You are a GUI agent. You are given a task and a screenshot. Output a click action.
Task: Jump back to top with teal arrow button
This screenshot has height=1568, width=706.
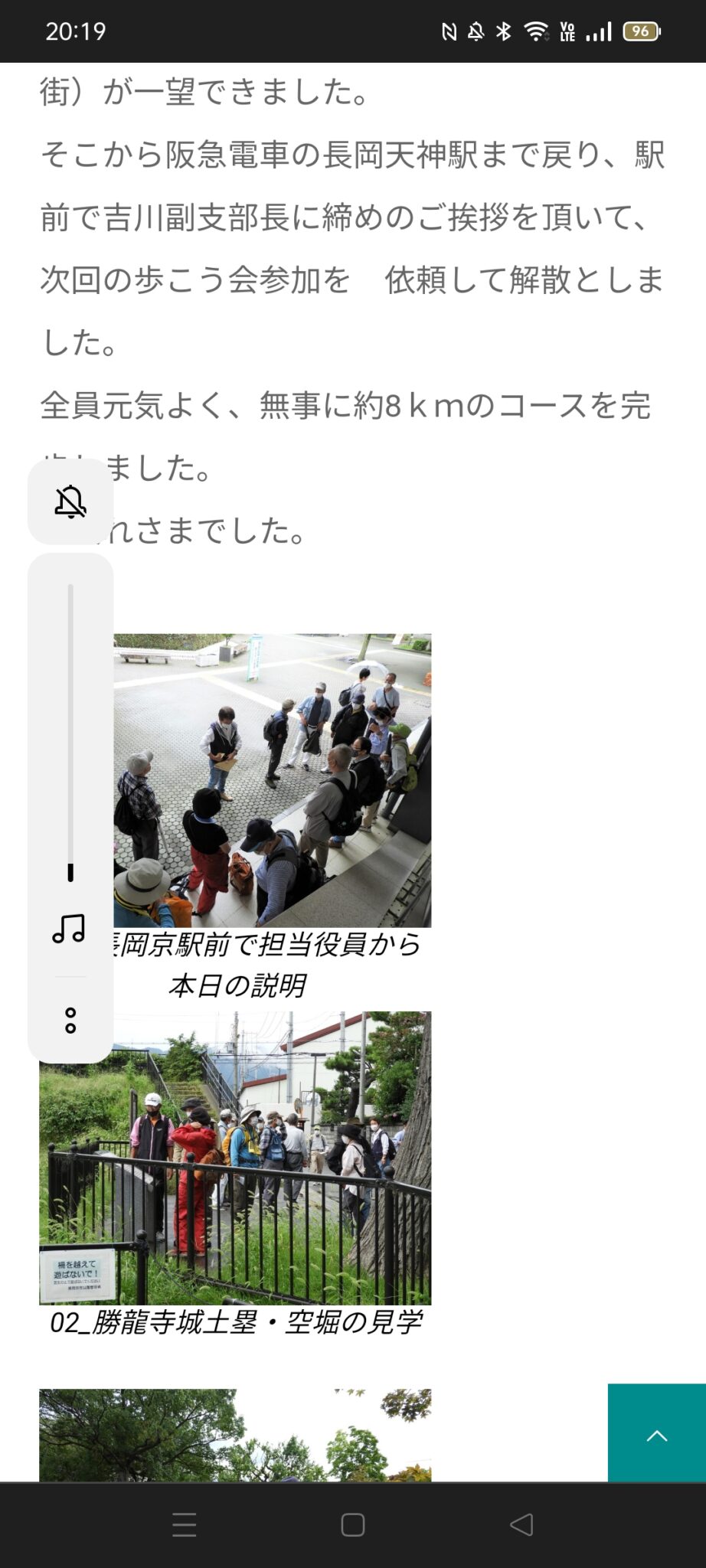pos(656,1433)
